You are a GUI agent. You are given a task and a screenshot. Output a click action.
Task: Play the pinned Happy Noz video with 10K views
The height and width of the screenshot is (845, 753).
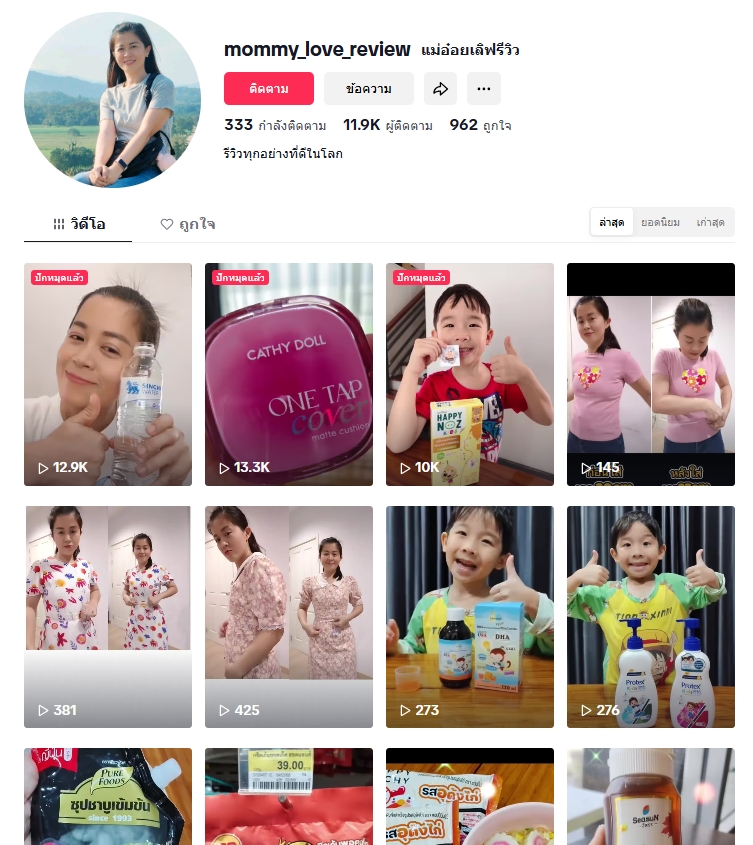coord(470,374)
